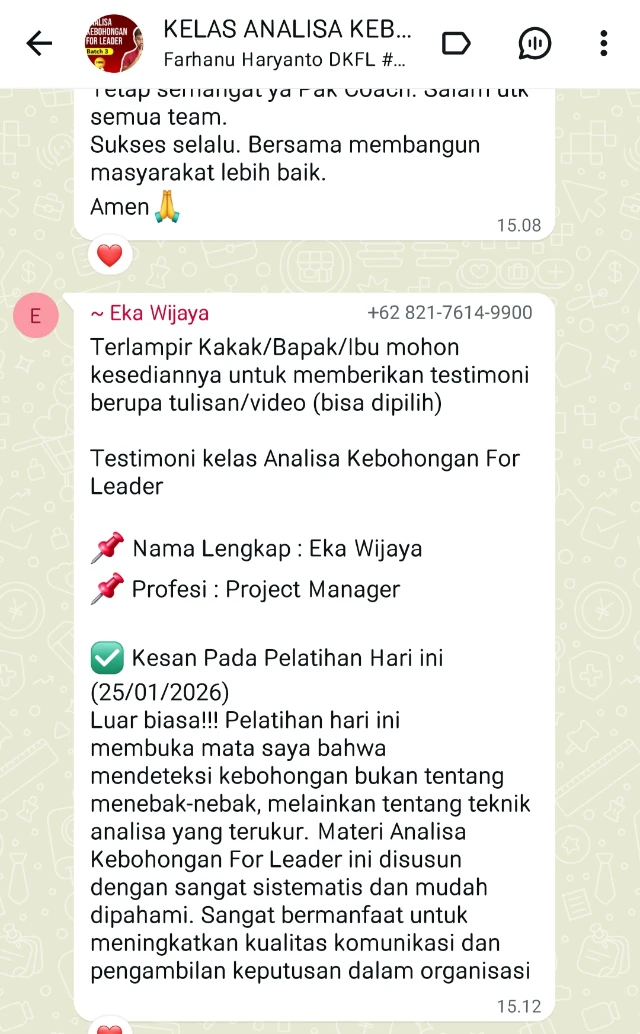Open Eka Wijaya's profile avatar
The height and width of the screenshot is (1034, 640).
tap(36, 316)
